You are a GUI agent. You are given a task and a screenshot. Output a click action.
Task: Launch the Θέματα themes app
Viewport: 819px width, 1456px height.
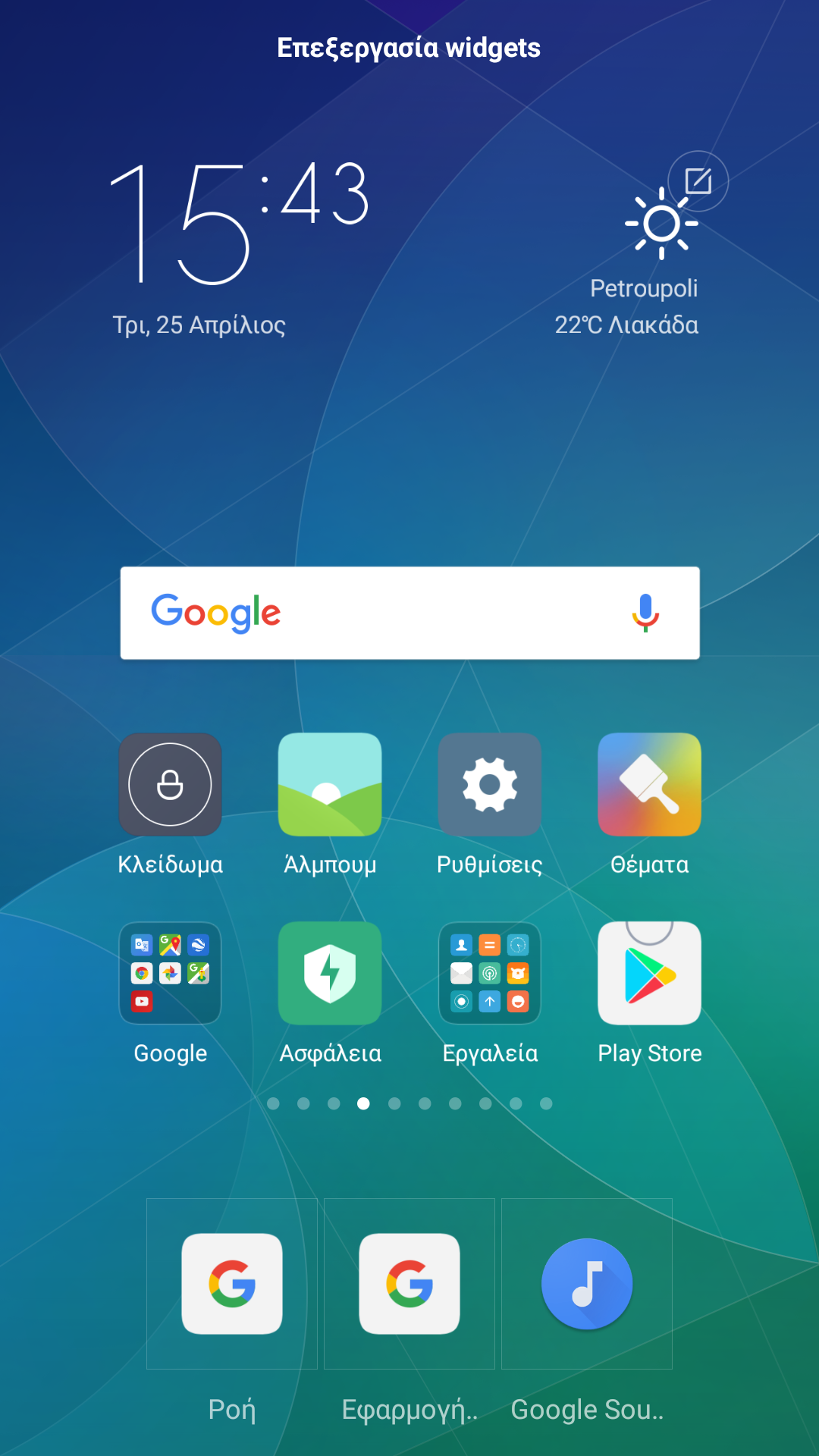pyautogui.click(x=649, y=784)
